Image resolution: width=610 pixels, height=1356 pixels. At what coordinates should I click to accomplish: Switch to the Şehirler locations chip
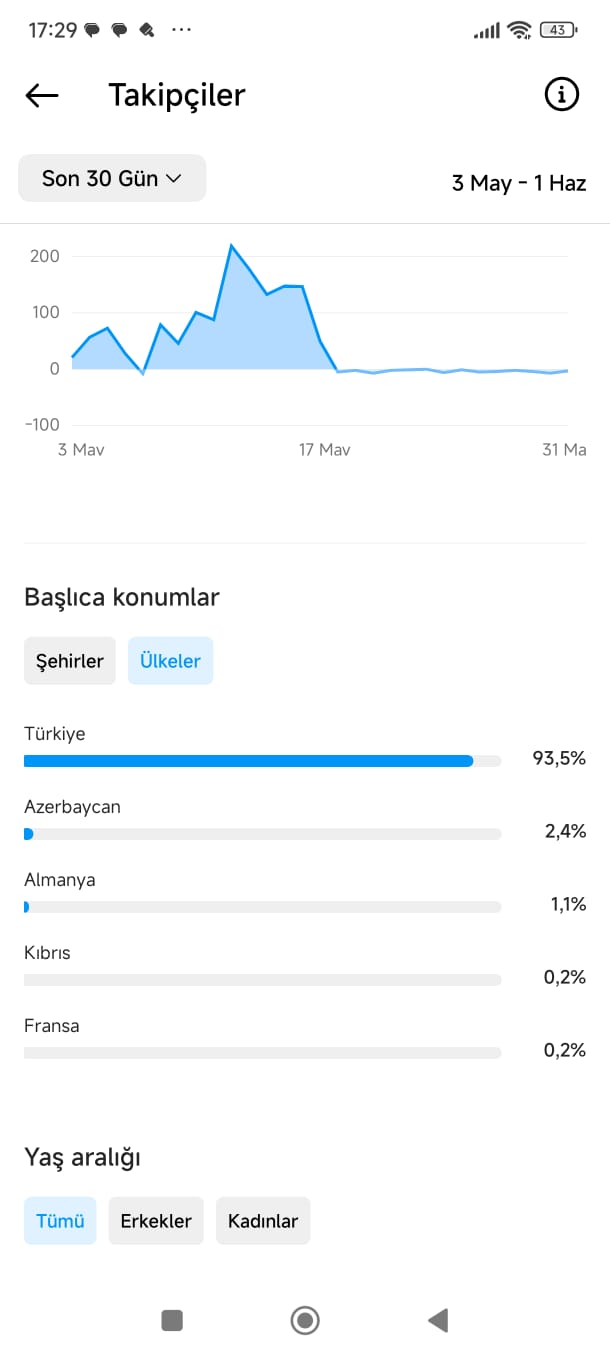pyautogui.click(x=70, y=661)
